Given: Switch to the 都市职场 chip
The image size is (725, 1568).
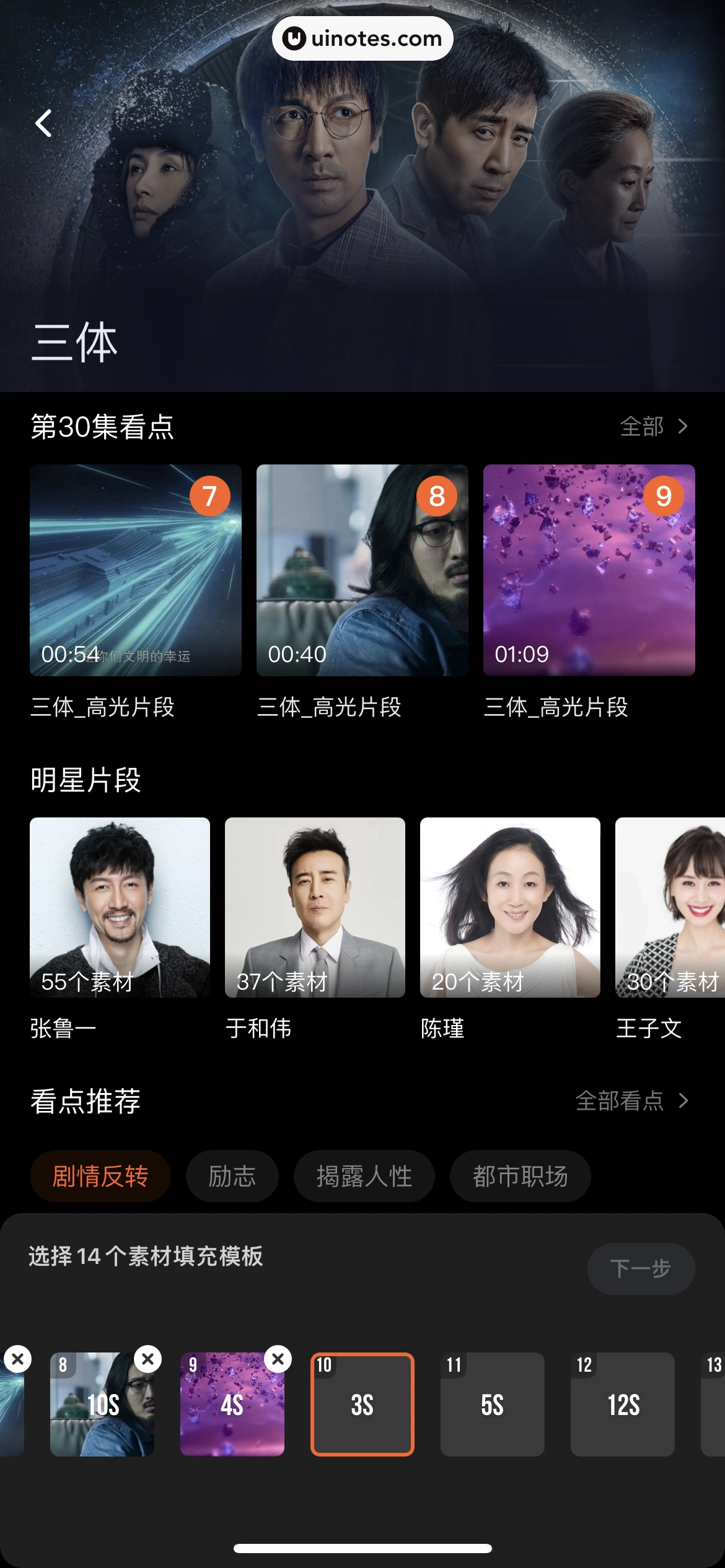Looking at the screenshot, I should tap(521, 1176).
